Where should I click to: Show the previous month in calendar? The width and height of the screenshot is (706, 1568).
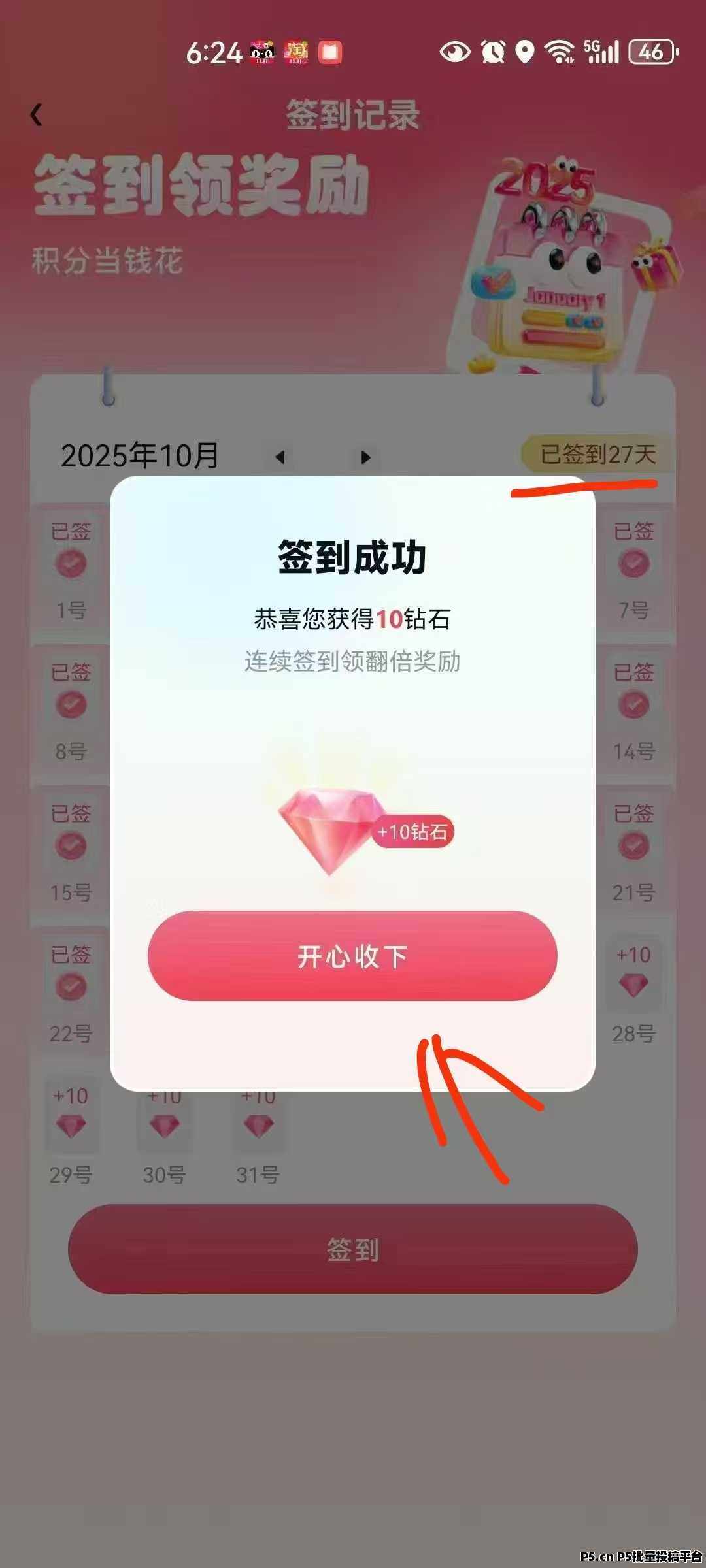pyautogui.click(x=280, y=457)
